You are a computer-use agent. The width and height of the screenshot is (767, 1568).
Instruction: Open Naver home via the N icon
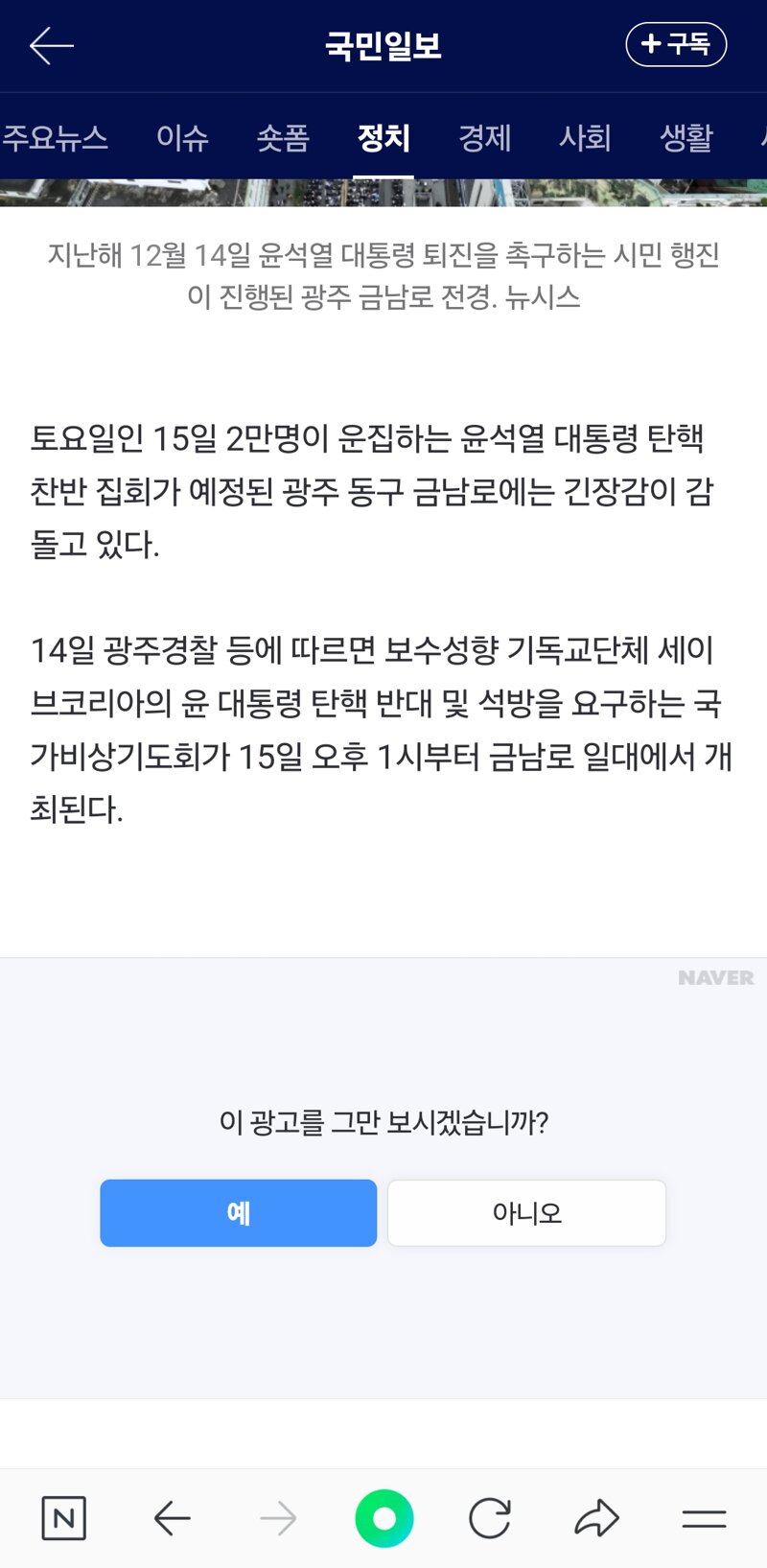click(64, 1518)
